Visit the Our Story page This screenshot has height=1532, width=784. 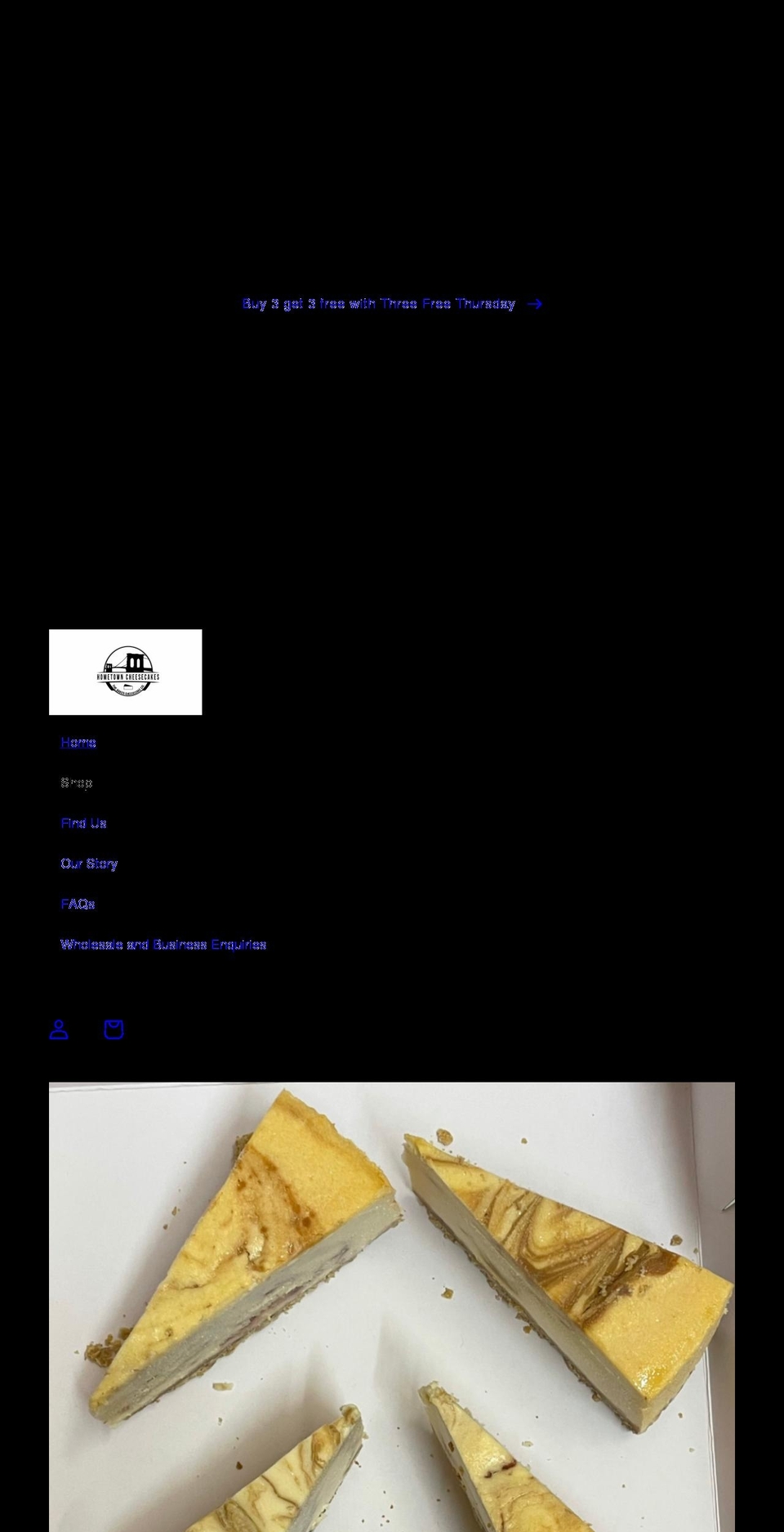pos(89,863)
